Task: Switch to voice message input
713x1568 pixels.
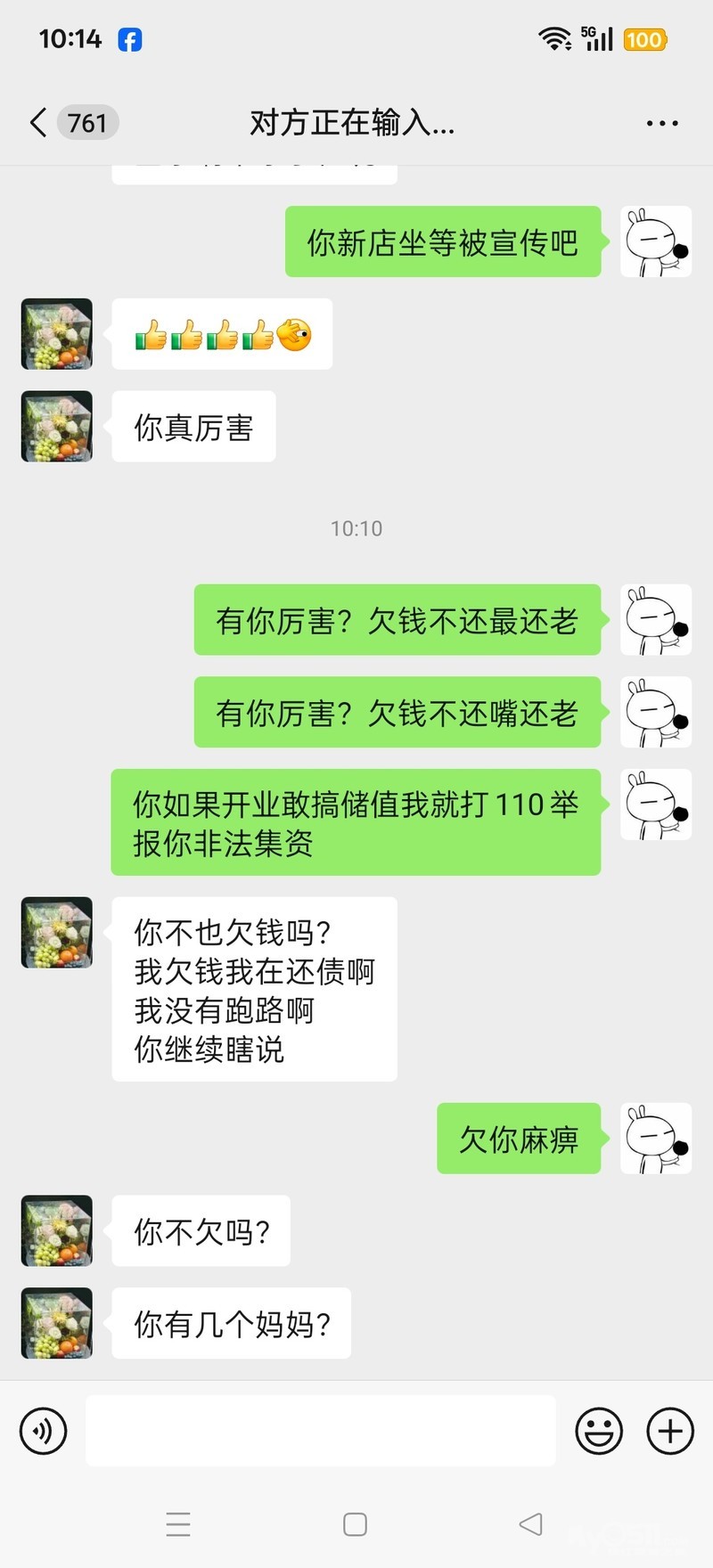Action: (x=43, y=1431)
